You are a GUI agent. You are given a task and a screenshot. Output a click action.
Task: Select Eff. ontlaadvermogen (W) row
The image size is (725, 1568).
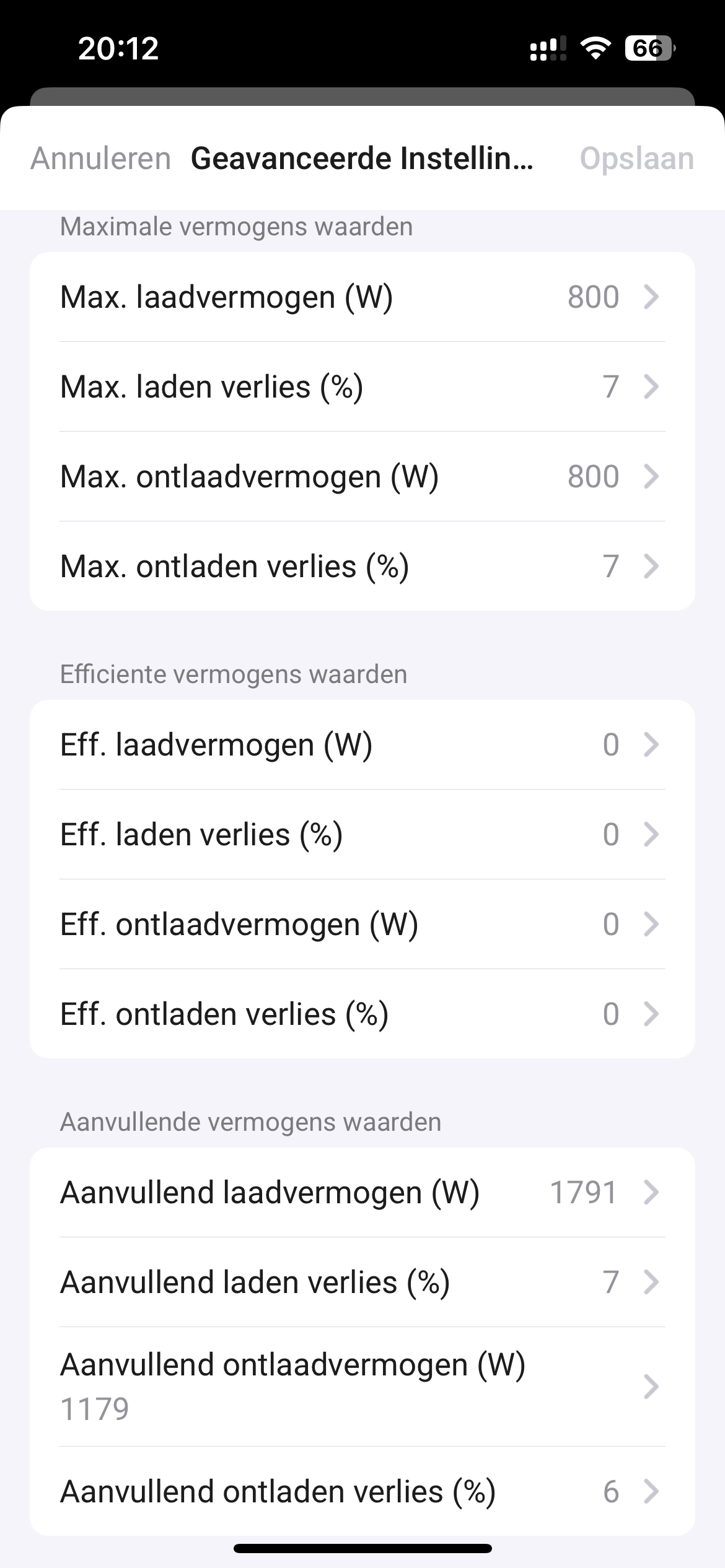[362, 925]
